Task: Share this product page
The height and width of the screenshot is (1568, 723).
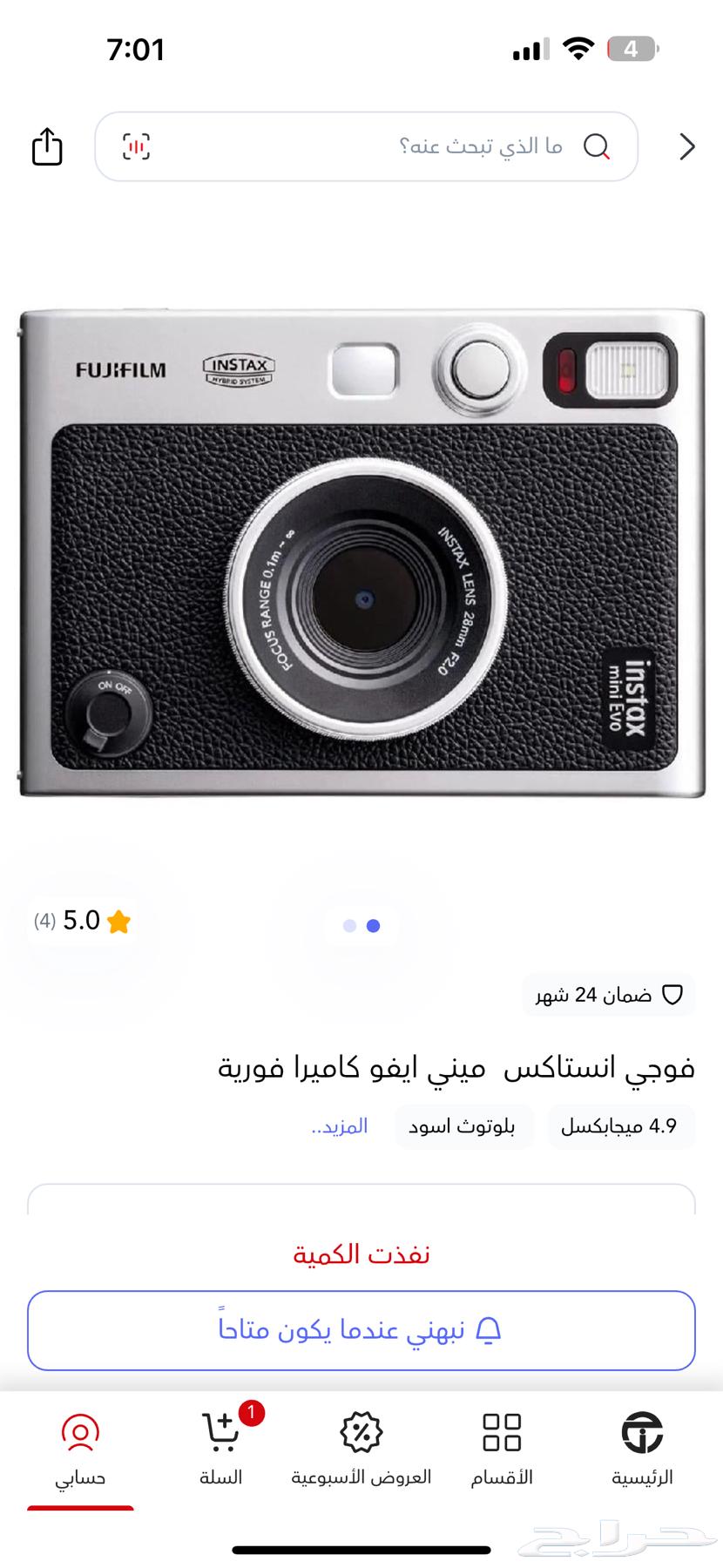Action: pyautogui.click(x=47, y=146)
